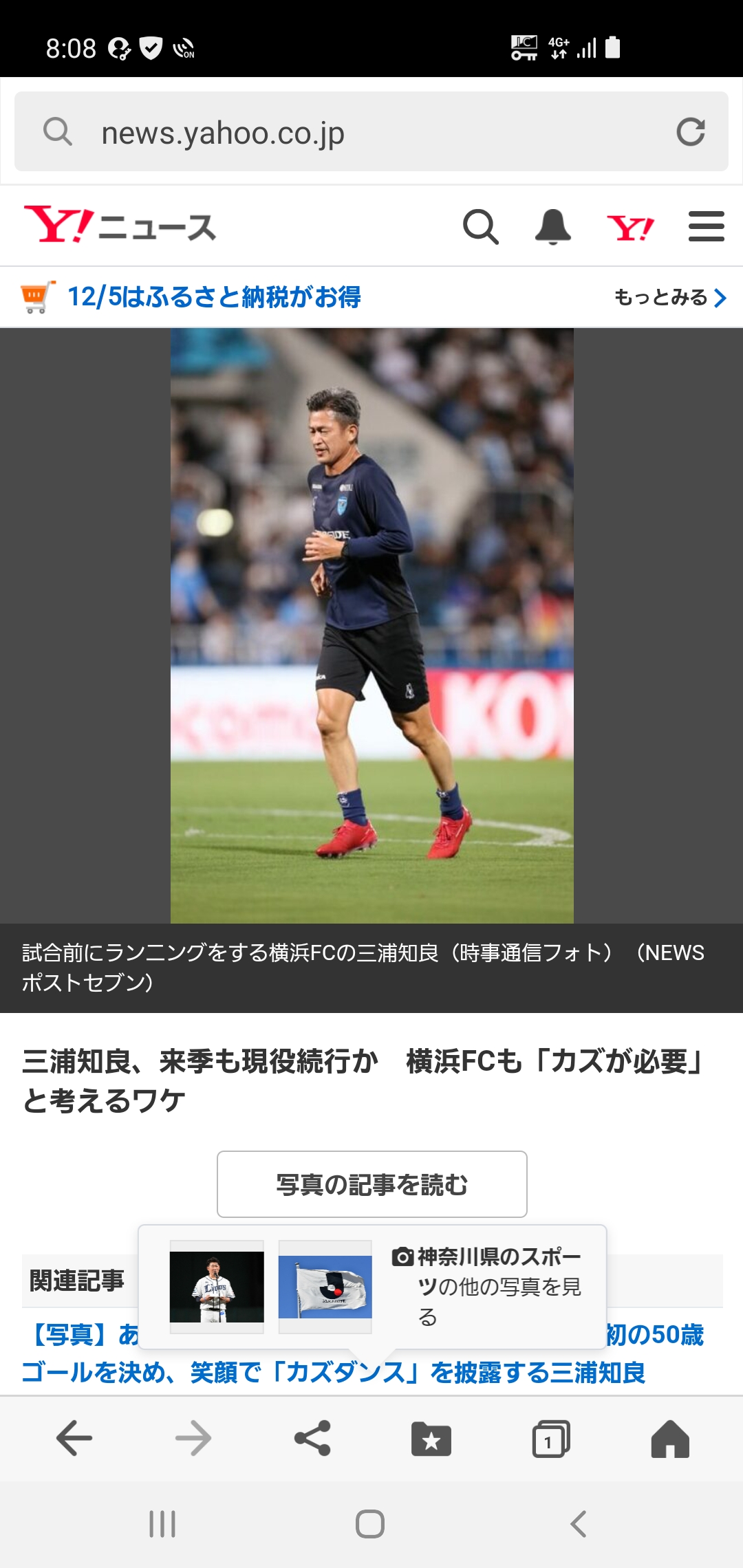The image size is (743, 1568).
Task: Open the baseball player photo thumbnail
Action: (217, 1287)
